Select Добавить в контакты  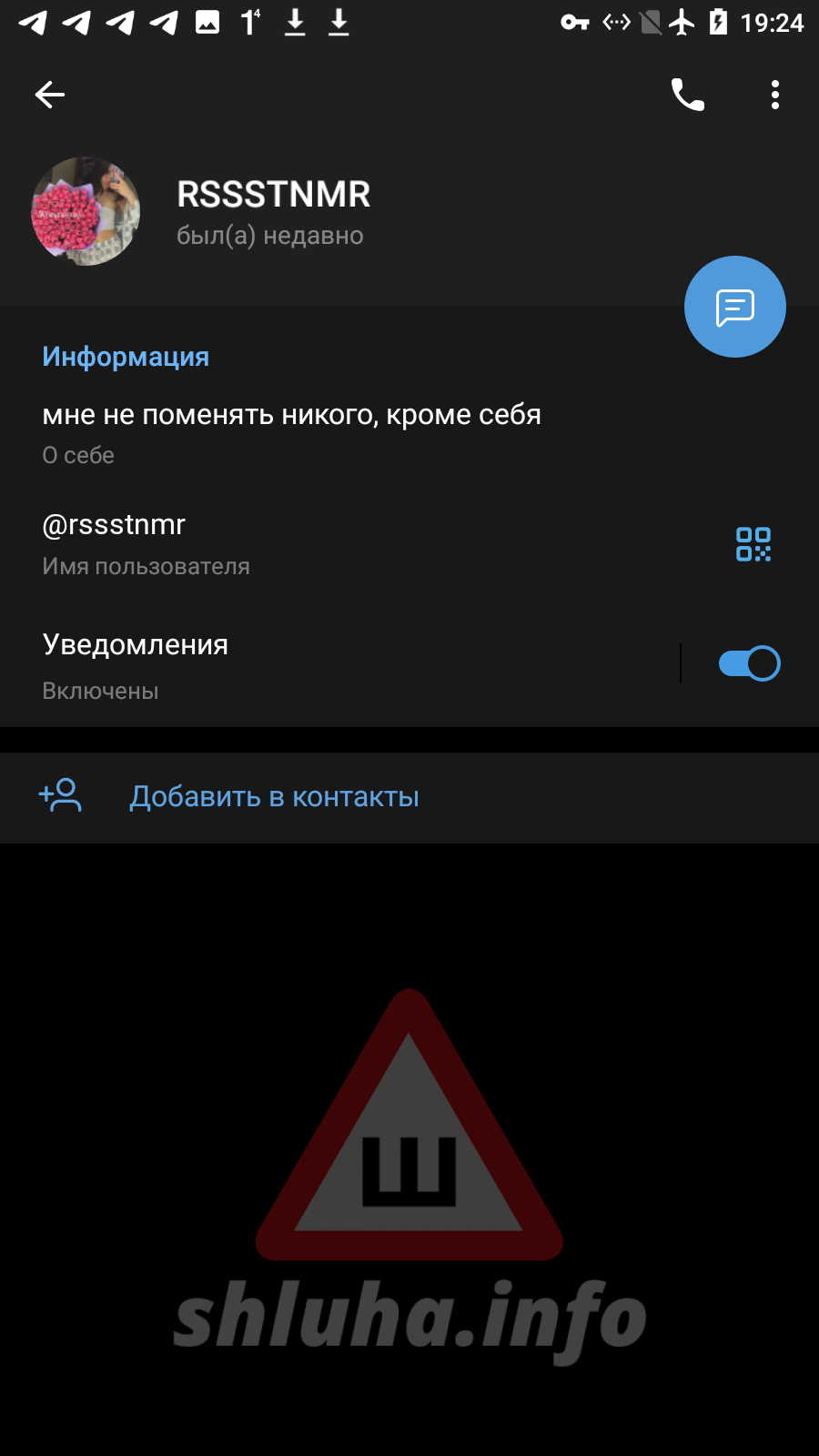pos(273,797)
